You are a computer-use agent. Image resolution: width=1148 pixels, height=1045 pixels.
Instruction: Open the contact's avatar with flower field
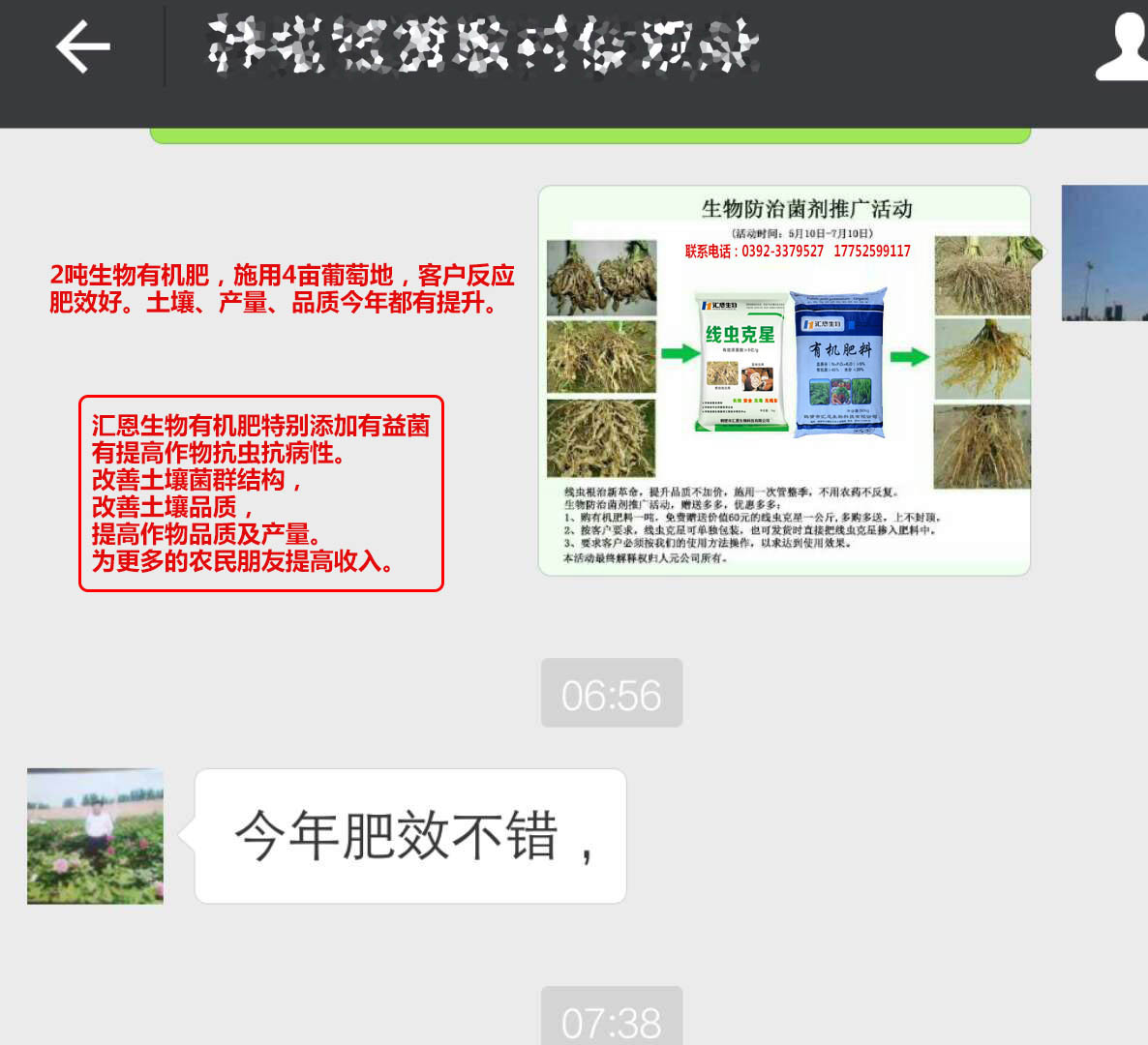95,836
